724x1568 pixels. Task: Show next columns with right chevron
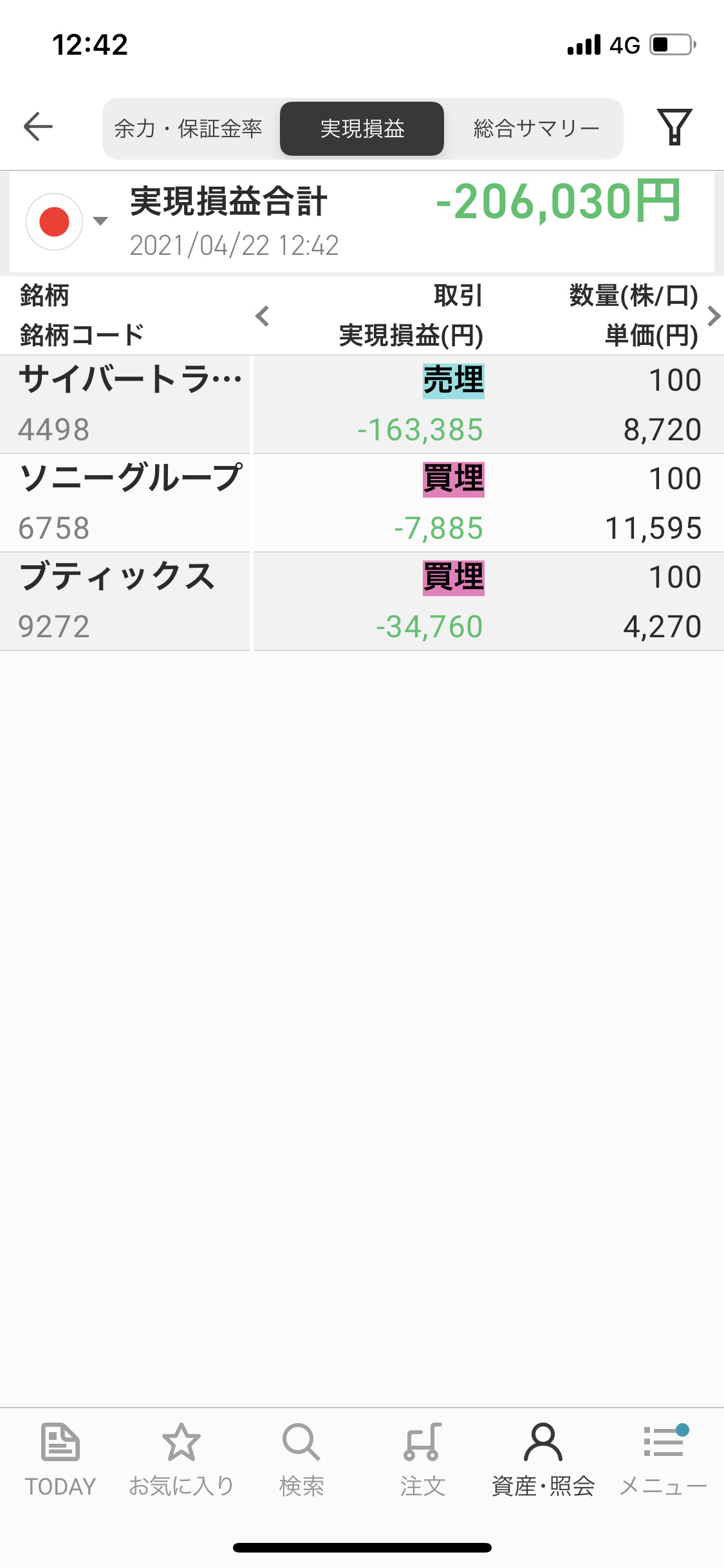pos(713,316)
